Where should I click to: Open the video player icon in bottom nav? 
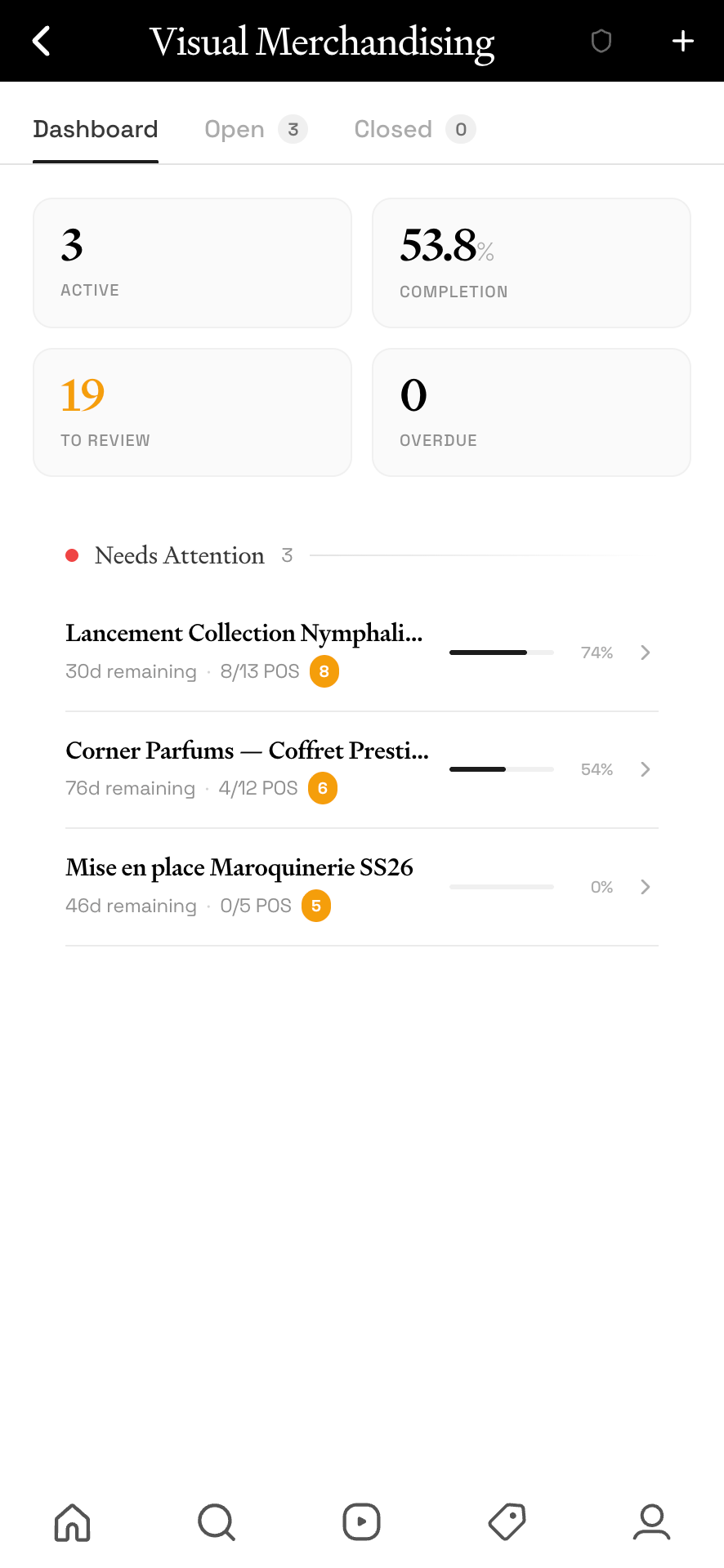(361, 1522)
